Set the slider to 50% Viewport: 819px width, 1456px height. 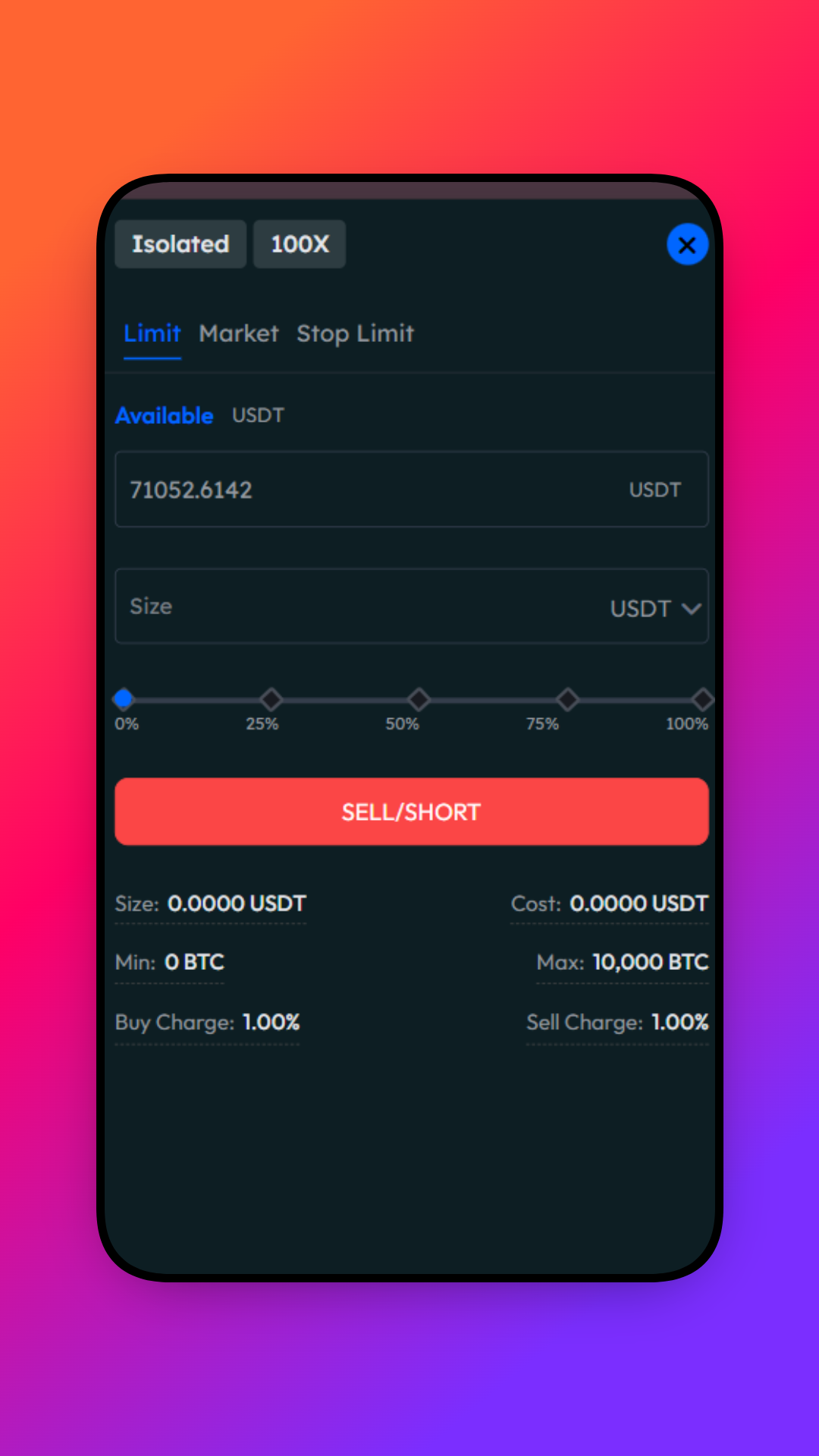[419, 699]
